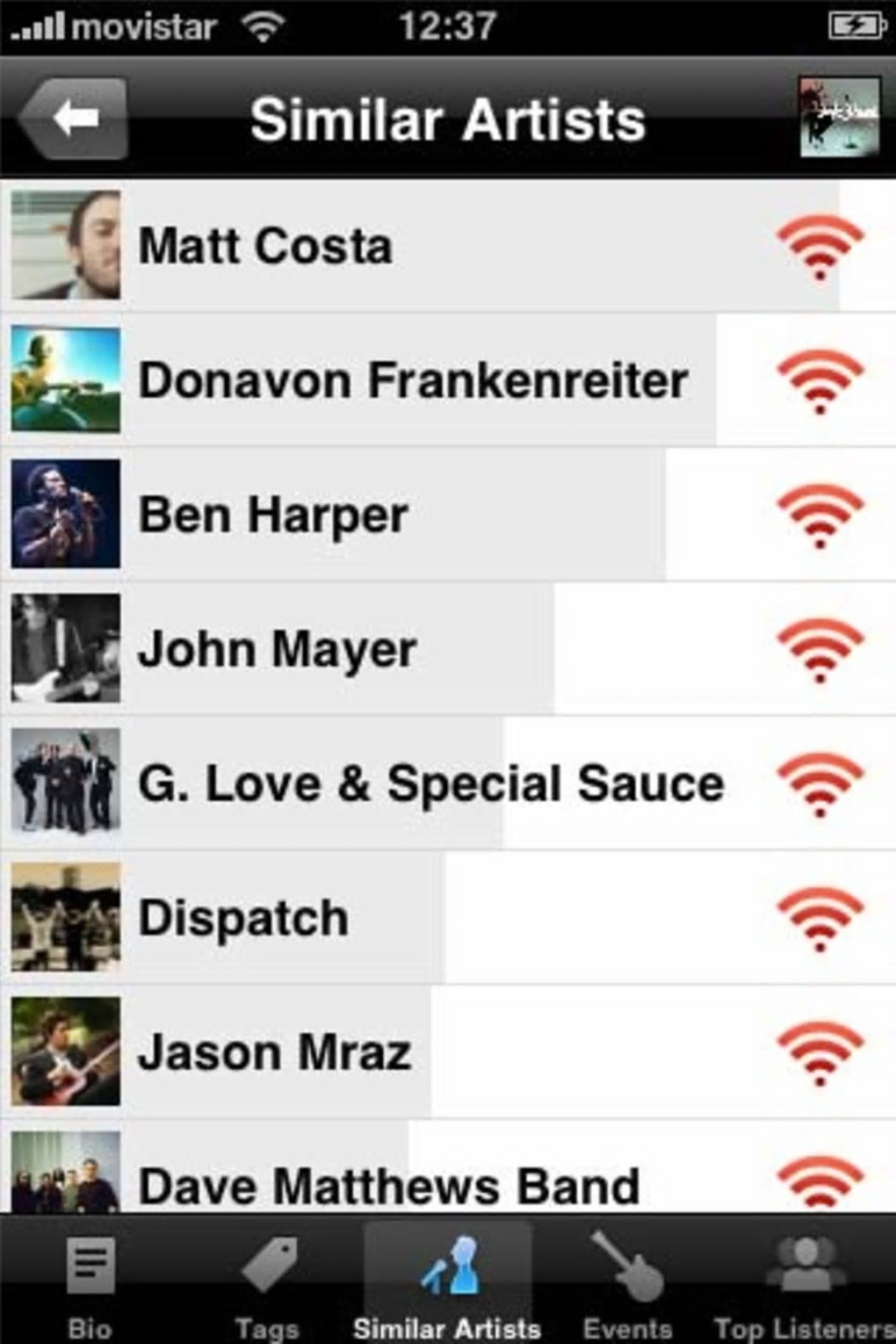Switch to the Bio tab

pyautogui.click(x=90, y=1284)
